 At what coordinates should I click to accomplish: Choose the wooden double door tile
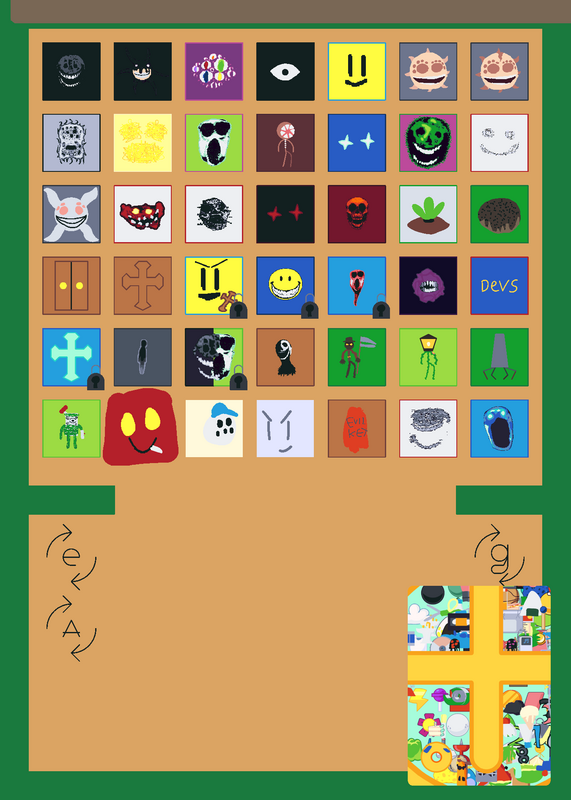tap(71, 286)
